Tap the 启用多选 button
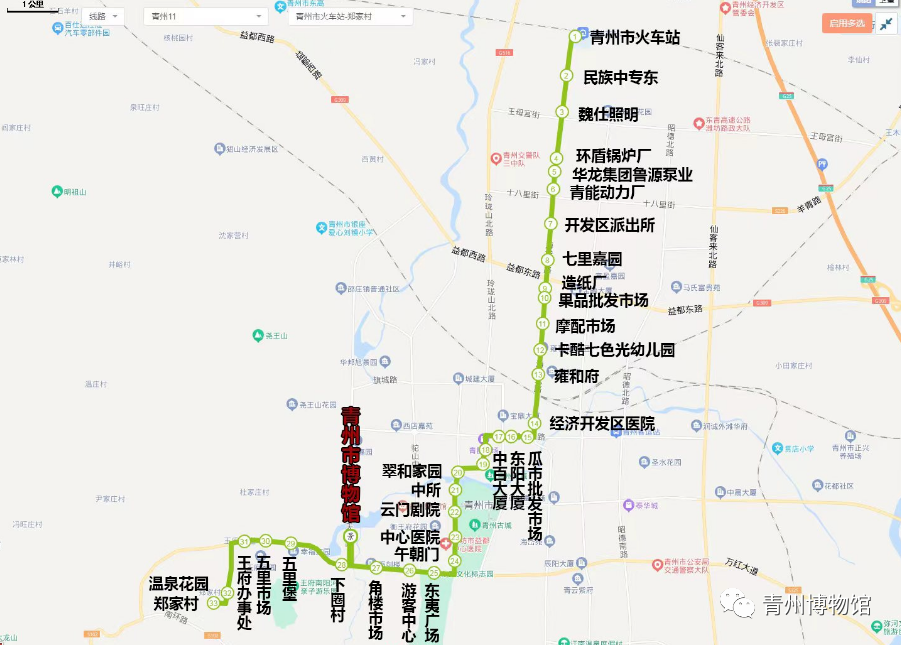This screenshot has height=645, width=901. click(x=845, y=24)
